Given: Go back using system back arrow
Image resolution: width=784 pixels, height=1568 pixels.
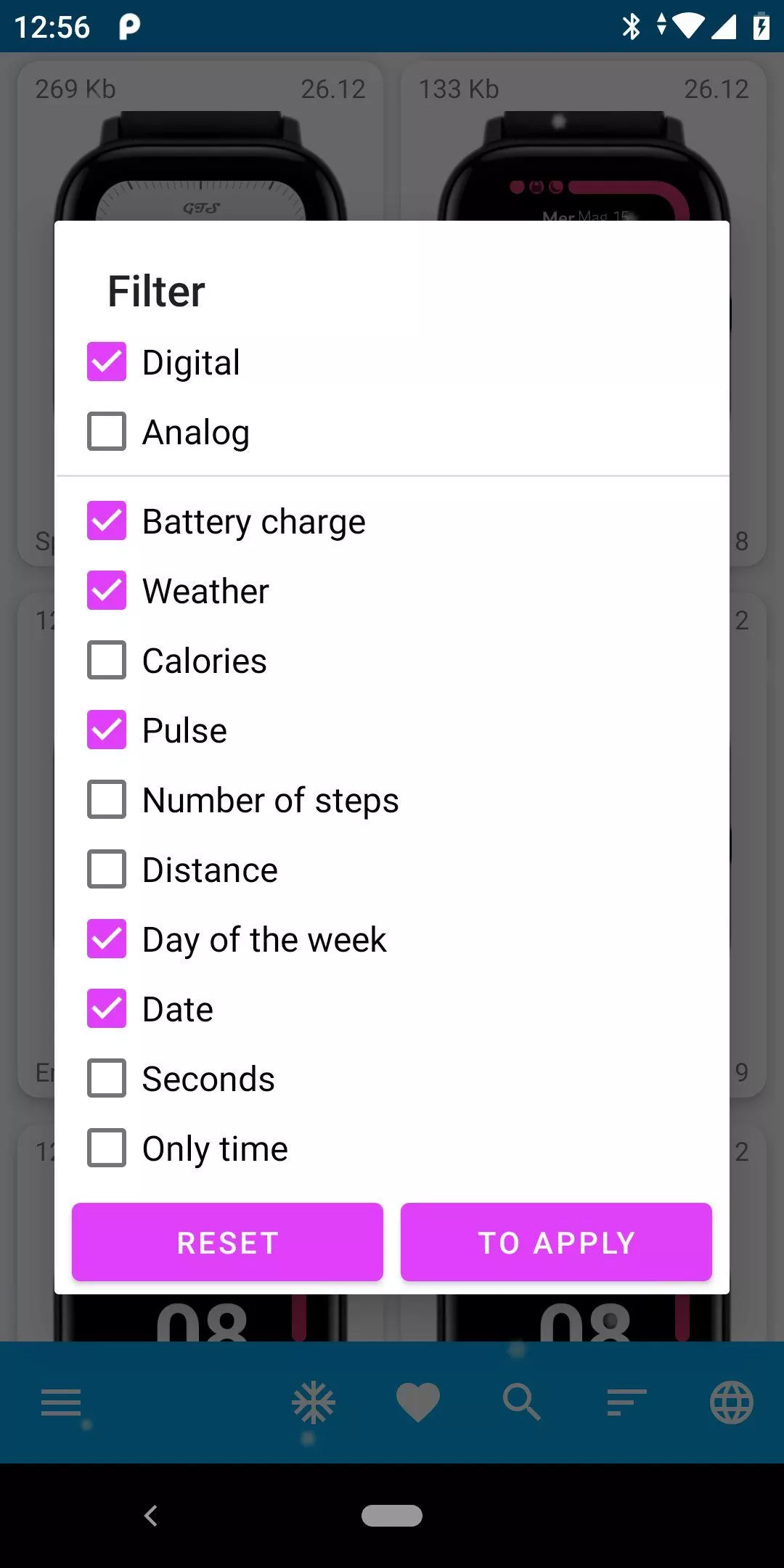Looking at the screenshot, I should click(151, 1516).
